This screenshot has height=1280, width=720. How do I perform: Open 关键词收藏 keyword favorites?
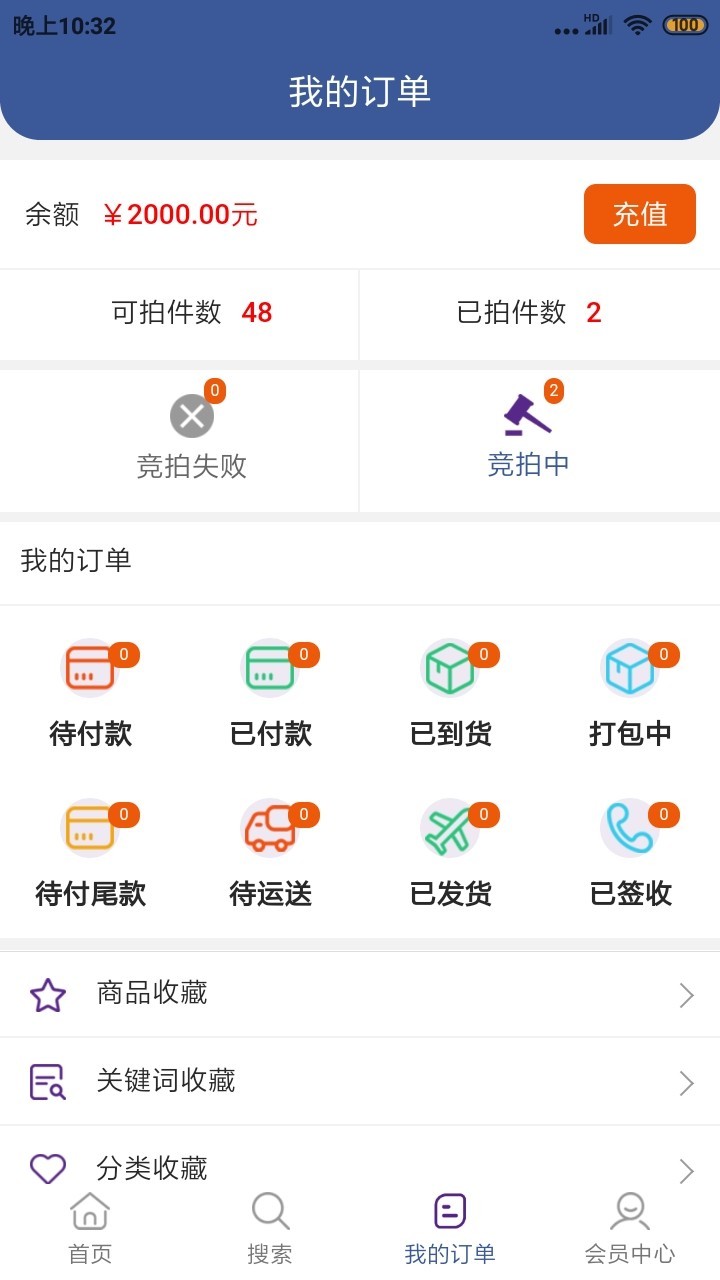coord(360,1081)
